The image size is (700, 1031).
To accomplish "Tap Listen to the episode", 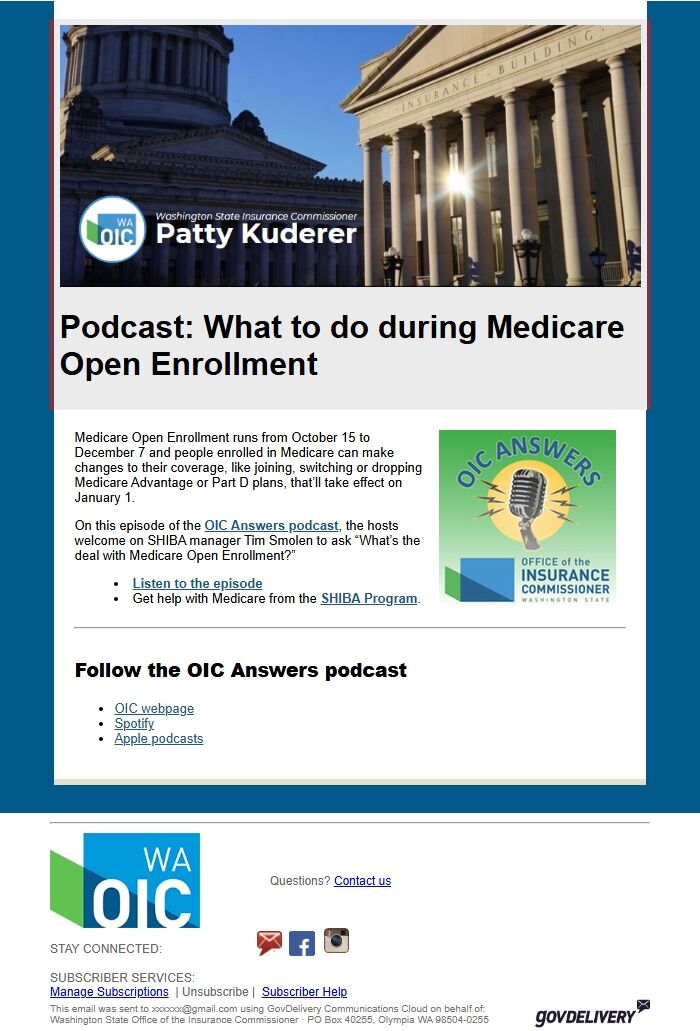I will pyautogui.click(x=197, y=583).
